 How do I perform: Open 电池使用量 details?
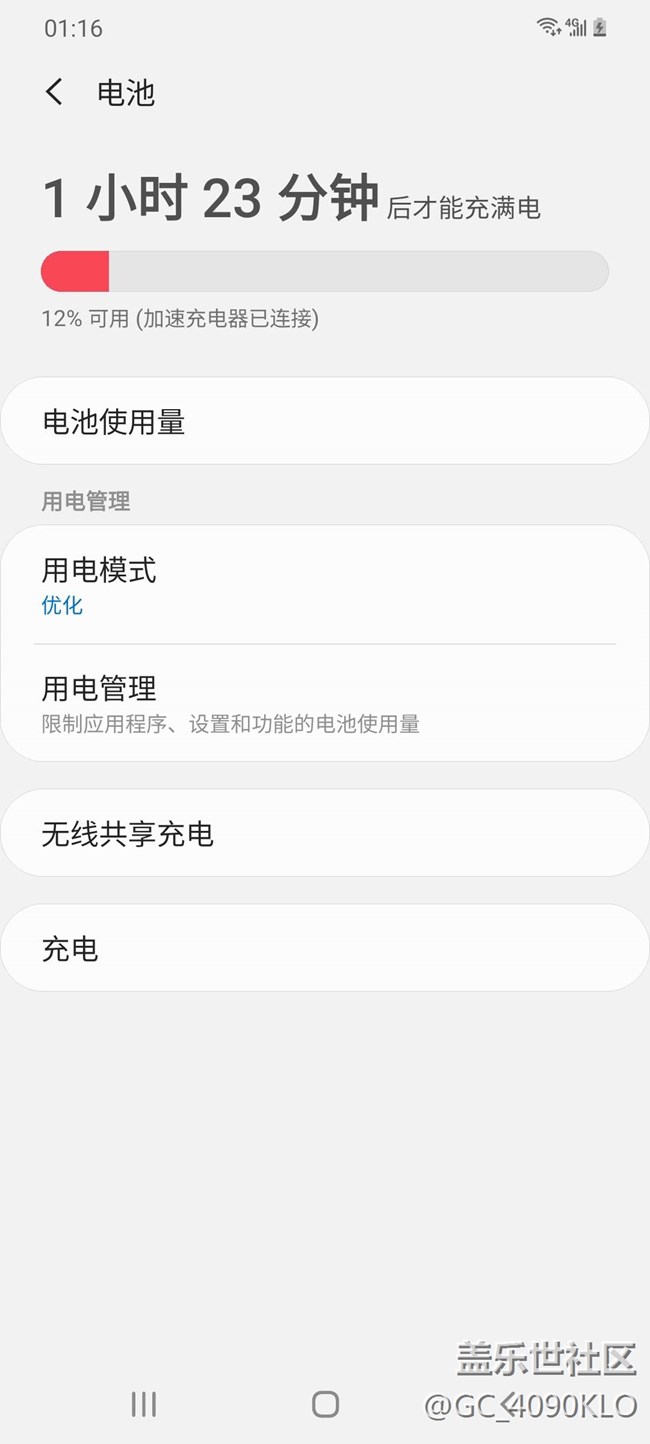[x=324, y=421]
